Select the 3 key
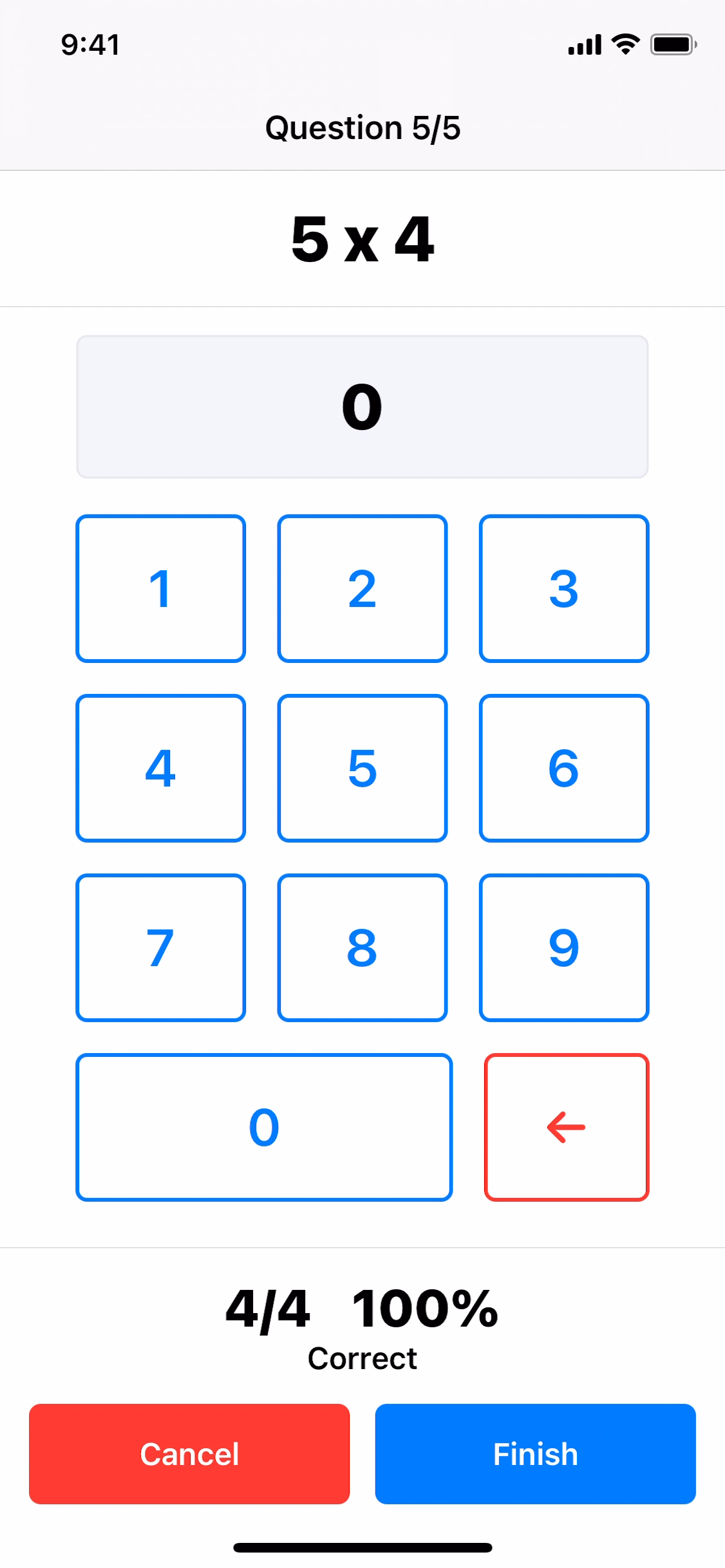The image size is (725, 1568). (x=563, y=588)
